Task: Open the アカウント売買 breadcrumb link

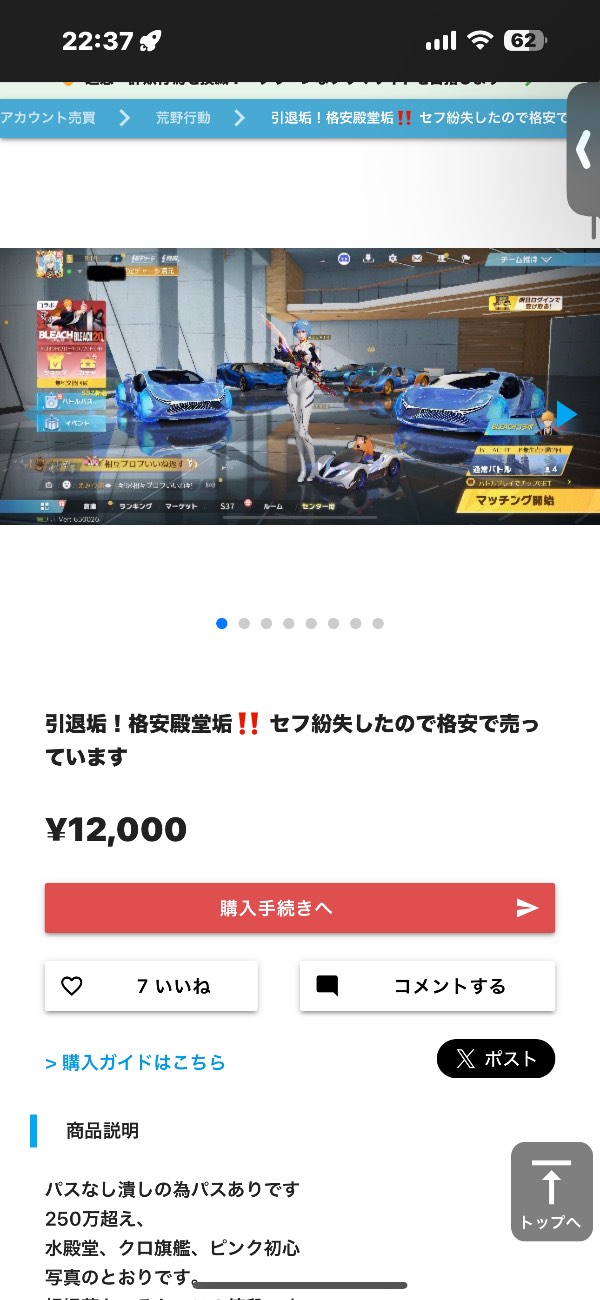Action: click(x=48, y=118)
